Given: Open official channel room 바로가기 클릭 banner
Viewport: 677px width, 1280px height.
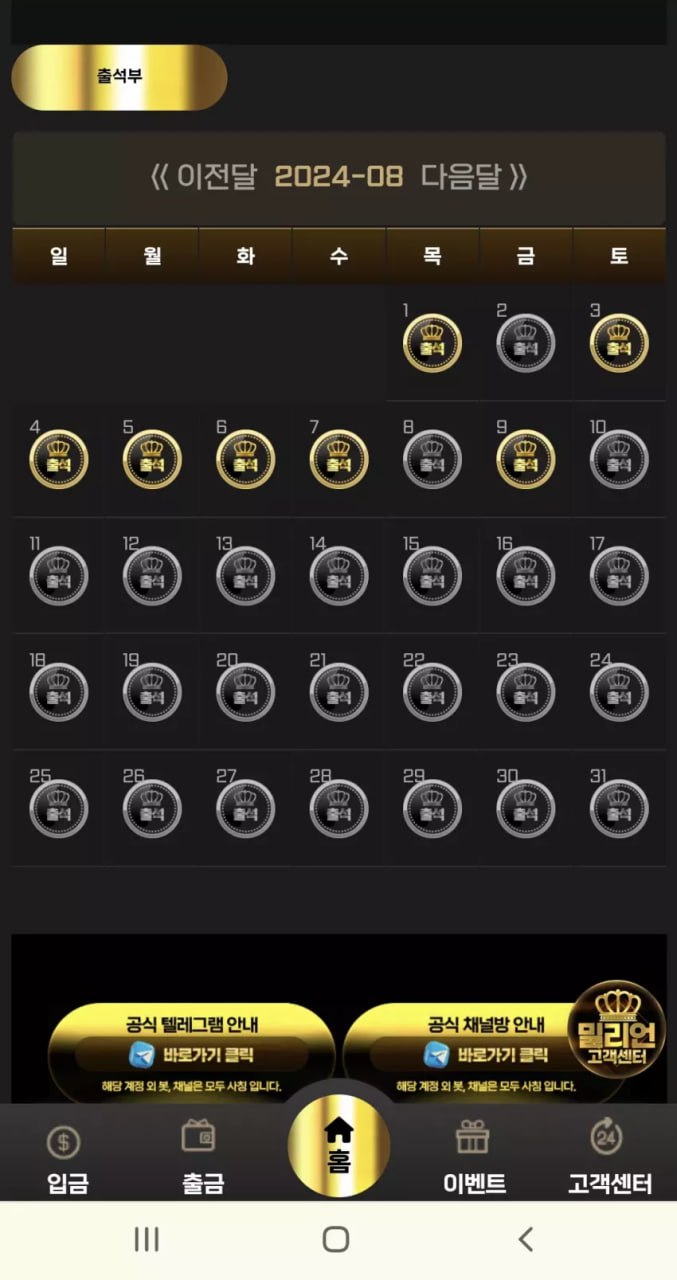Looking at the screenshot, I should pos(486,1054).
